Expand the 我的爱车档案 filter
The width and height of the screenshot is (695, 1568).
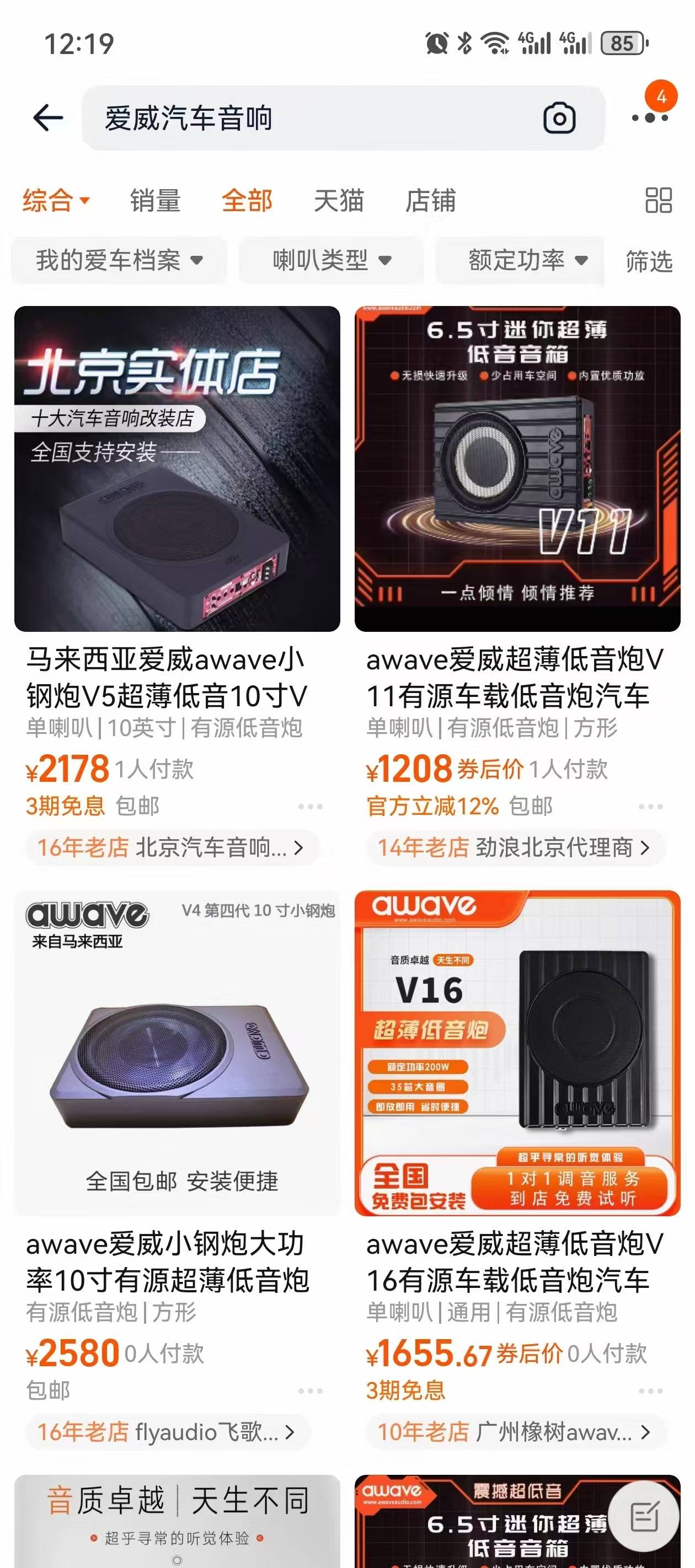click(x=119, y=261)
